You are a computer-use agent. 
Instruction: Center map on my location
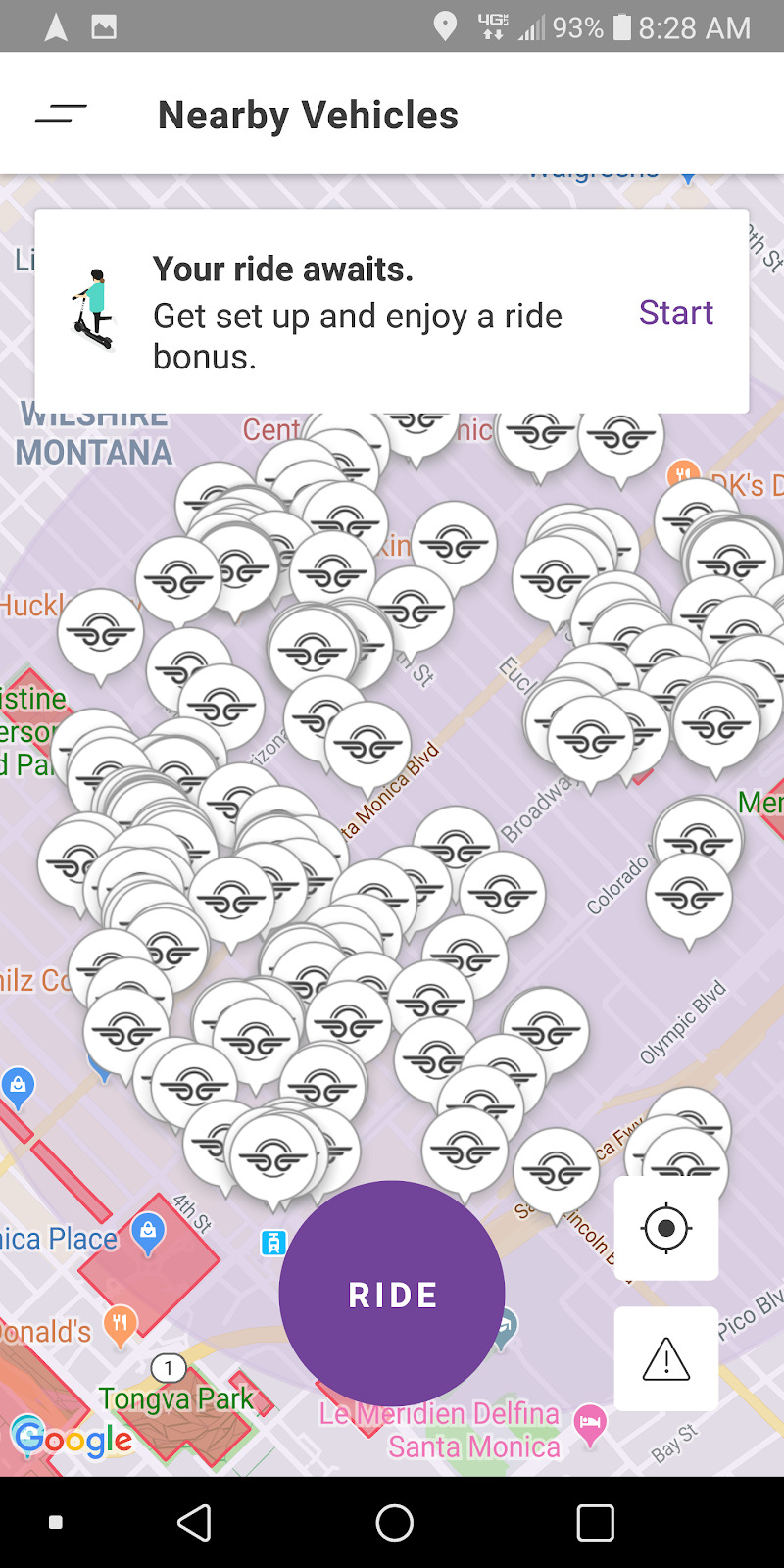pyautogui.click(x=666, y=1228)
